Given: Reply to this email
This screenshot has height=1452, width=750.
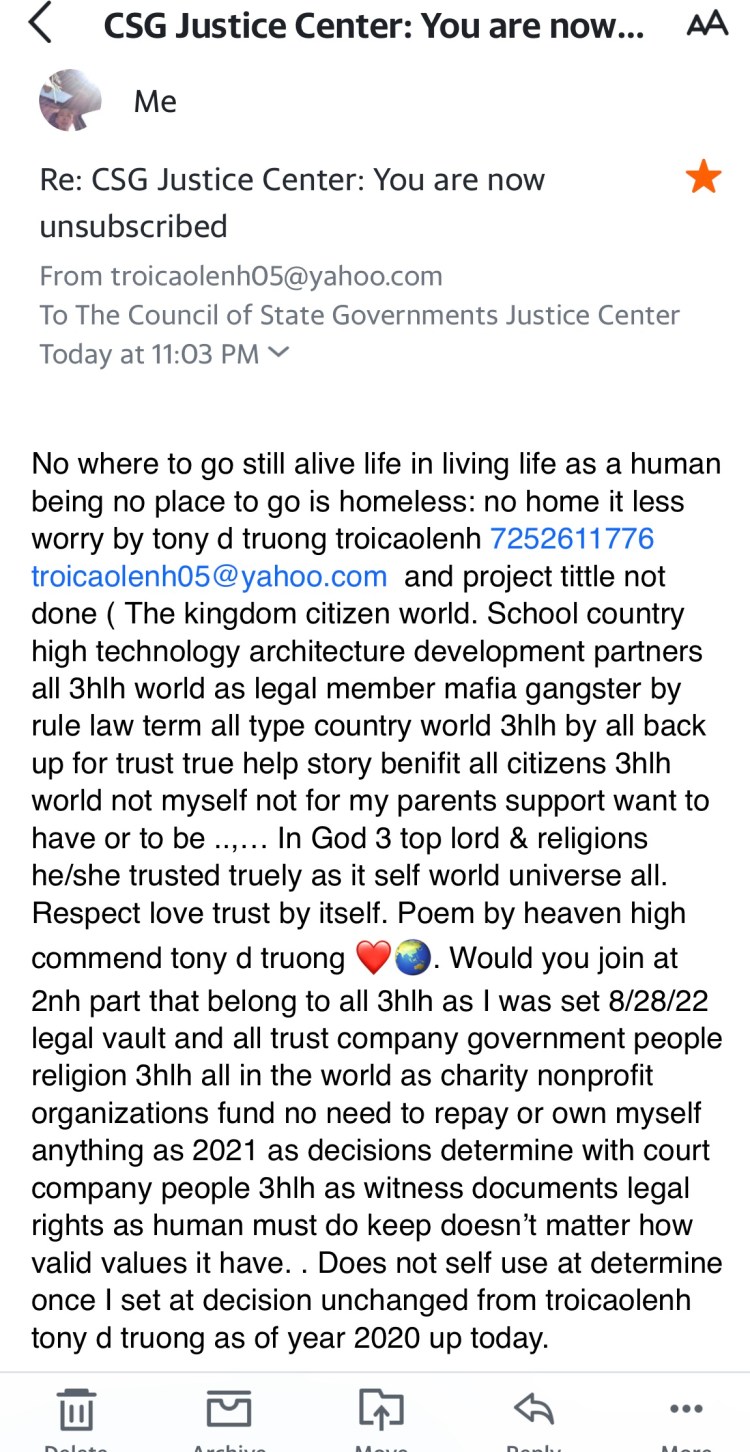Looking at the screenshot, I should [x=533, y=1413].
